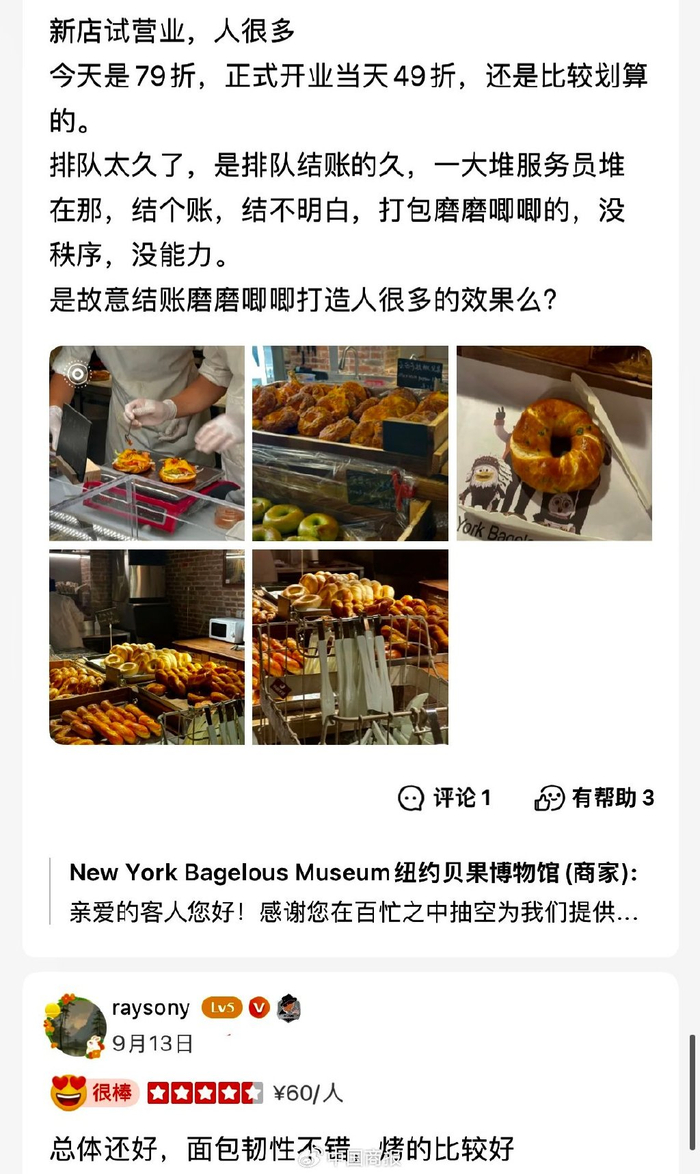700x1174 pixels.
Task: Open the photo of bagels in wire baskets
Action: point(350,647)
